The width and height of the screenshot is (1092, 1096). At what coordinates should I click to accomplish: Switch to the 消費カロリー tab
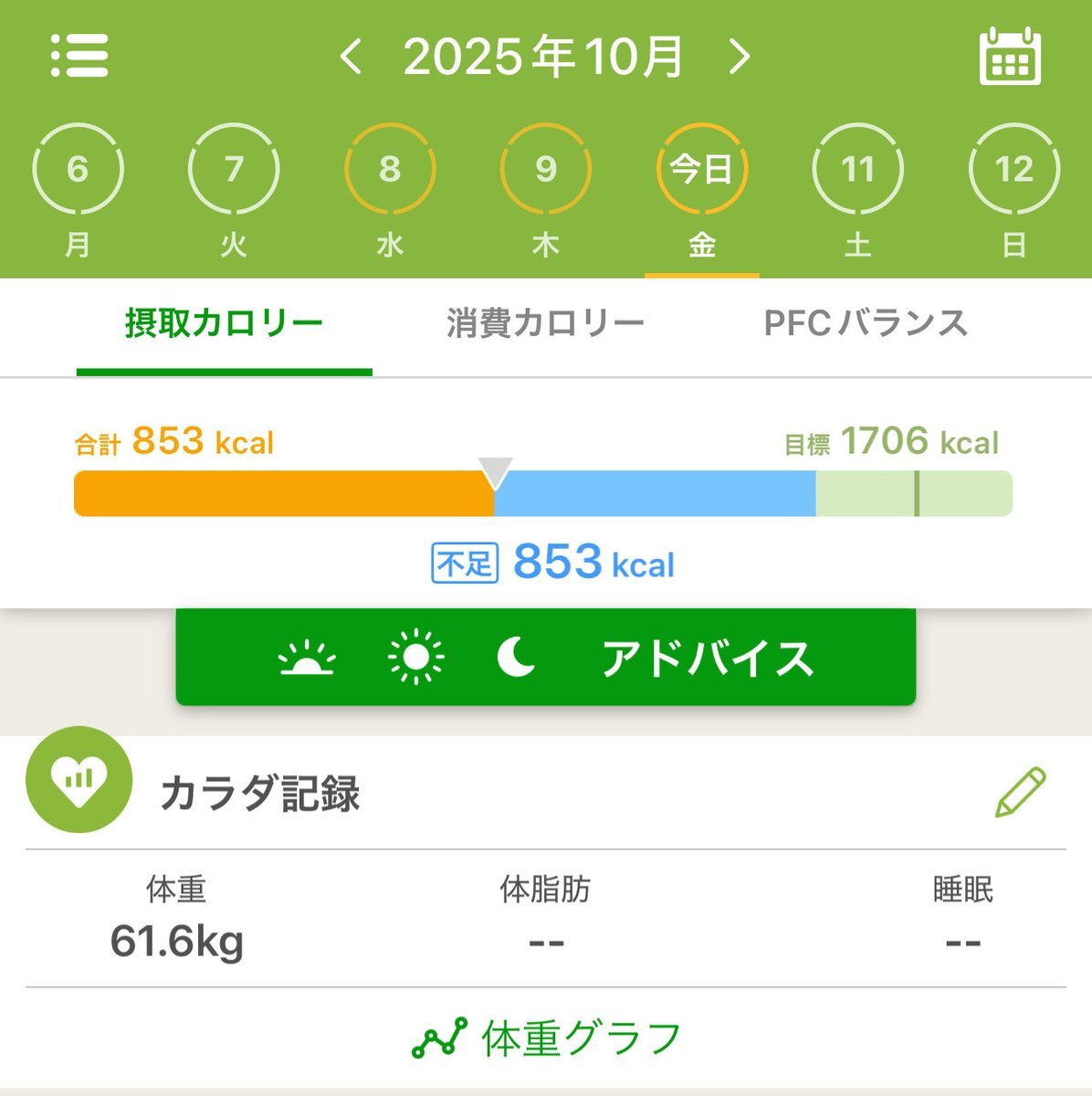[x=545, y=324]
